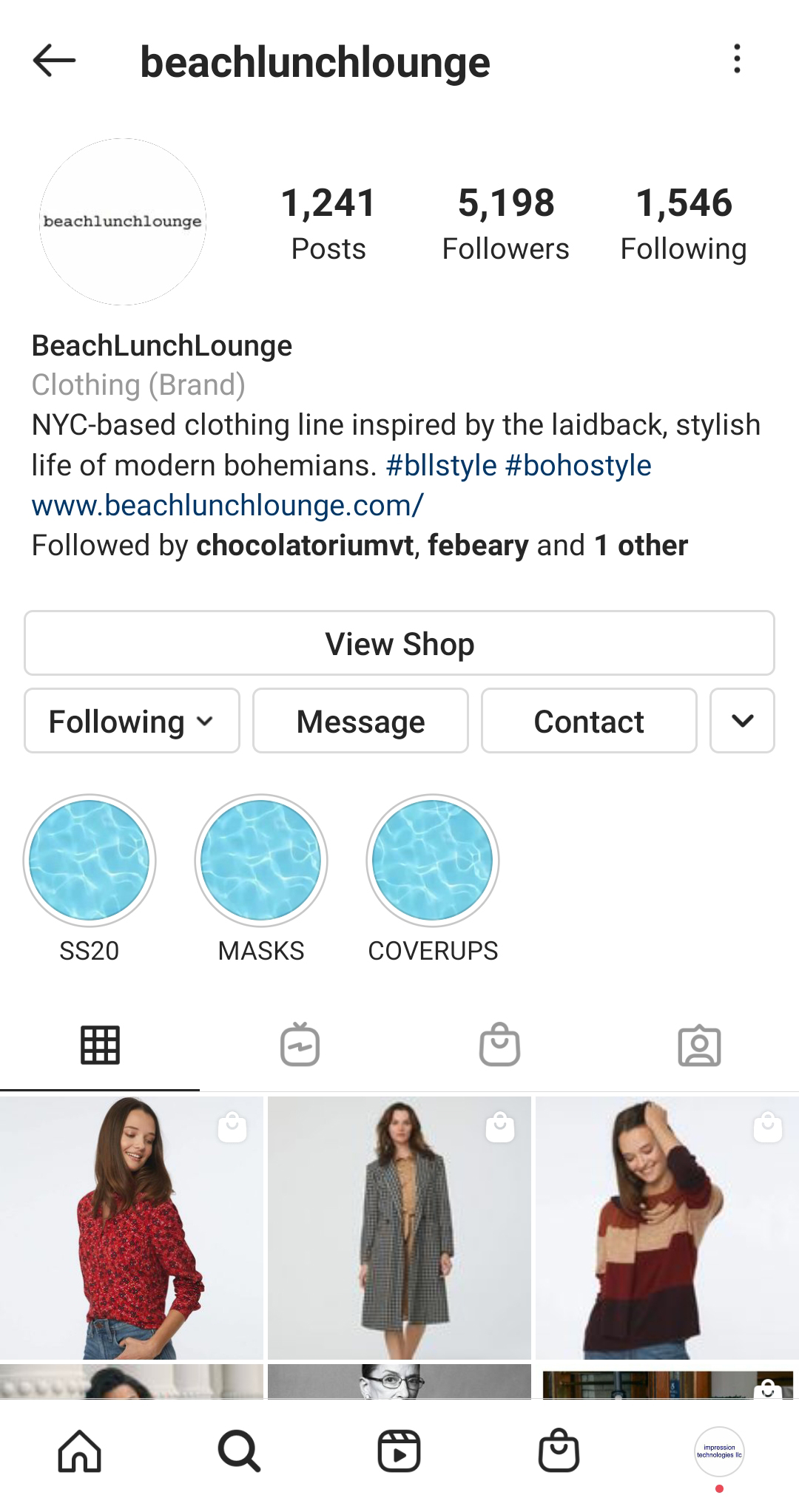Switch to the shop posts tab
799x1512 pixels.
pyautogui.click(x=499, y=1045)
